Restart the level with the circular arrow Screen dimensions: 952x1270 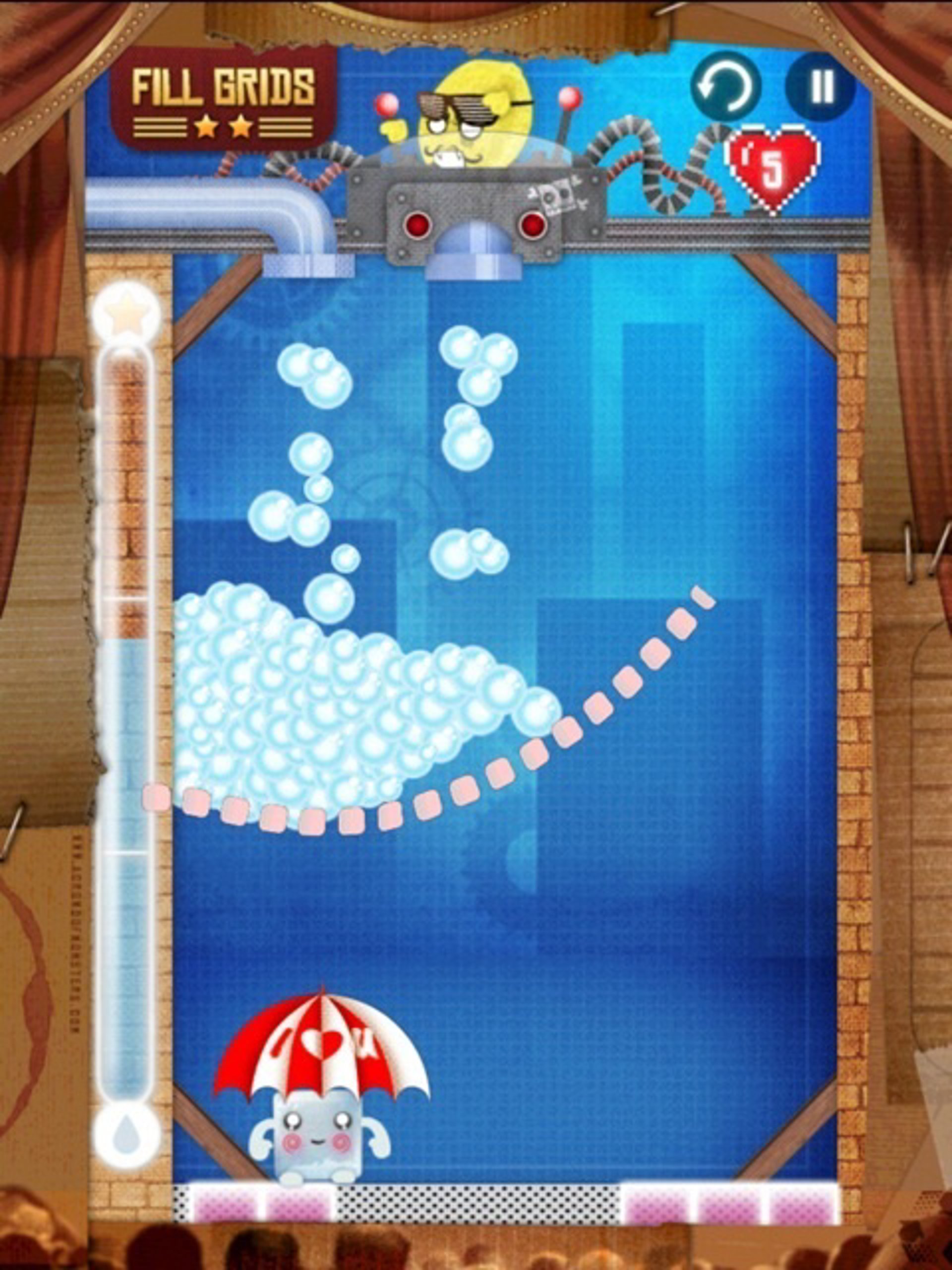[726, 88]
